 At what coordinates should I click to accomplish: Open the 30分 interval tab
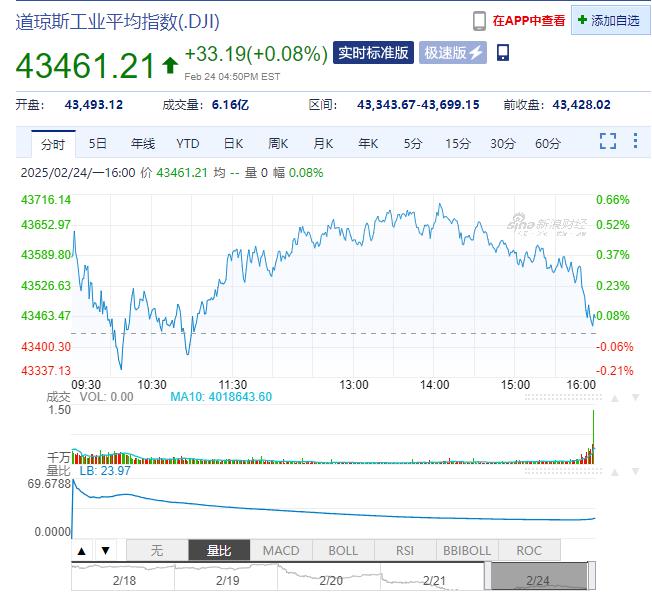pyautogui.click(x=503, y=143)
